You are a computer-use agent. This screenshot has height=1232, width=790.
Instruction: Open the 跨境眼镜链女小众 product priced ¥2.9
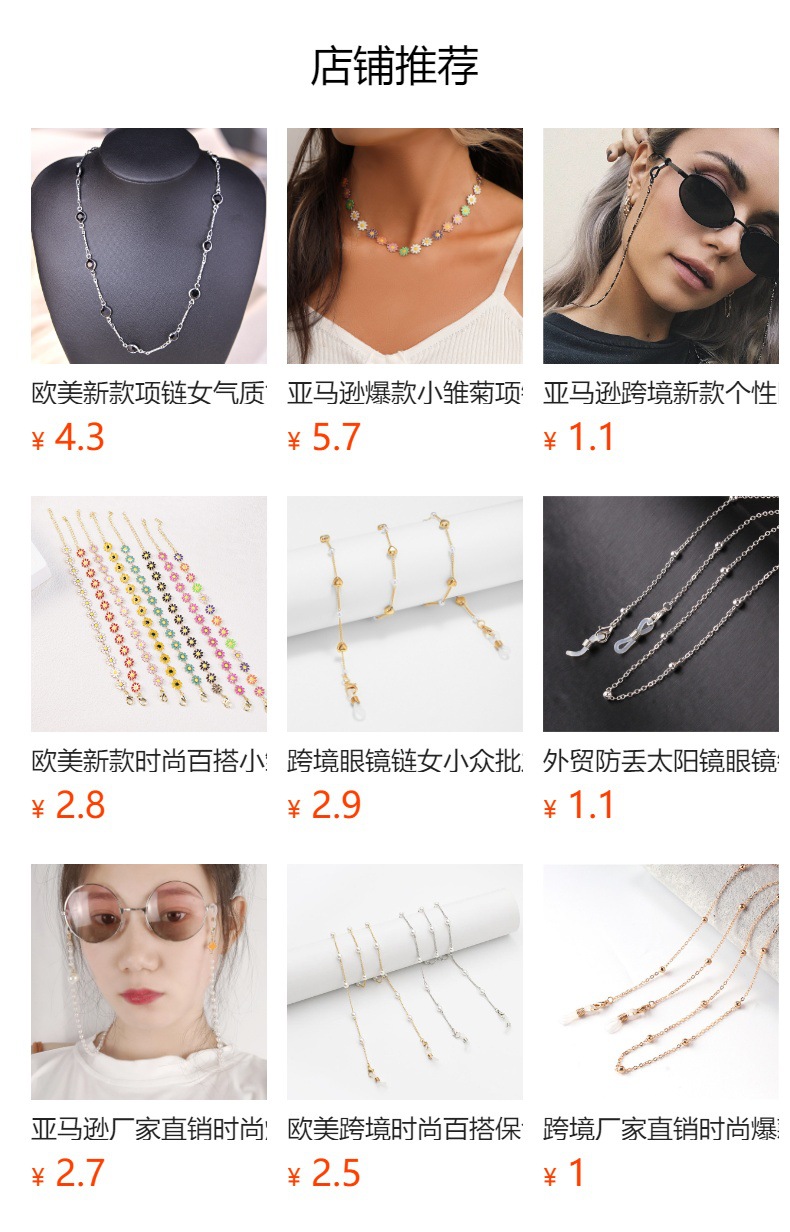coord(404,614)
